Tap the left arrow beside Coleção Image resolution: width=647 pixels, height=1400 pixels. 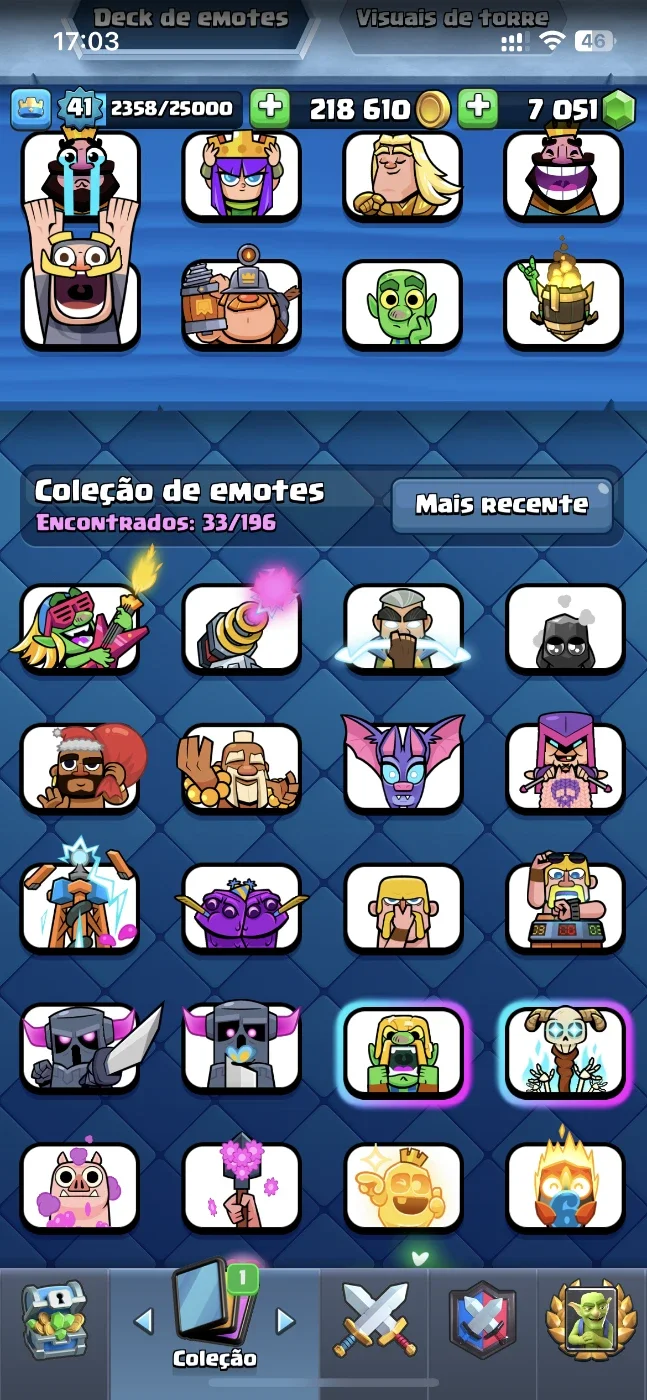(144, 1321)
